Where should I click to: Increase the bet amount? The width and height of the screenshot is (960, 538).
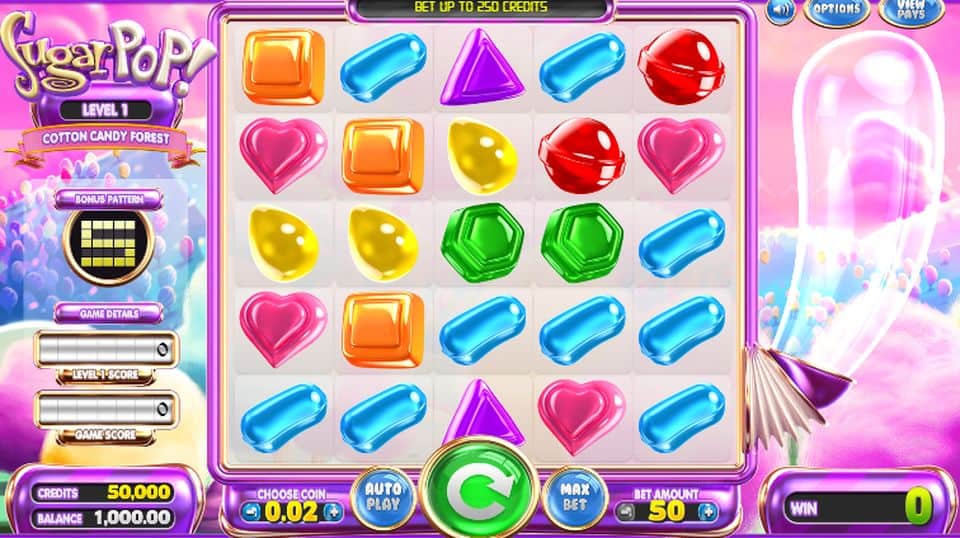(709, 511)
